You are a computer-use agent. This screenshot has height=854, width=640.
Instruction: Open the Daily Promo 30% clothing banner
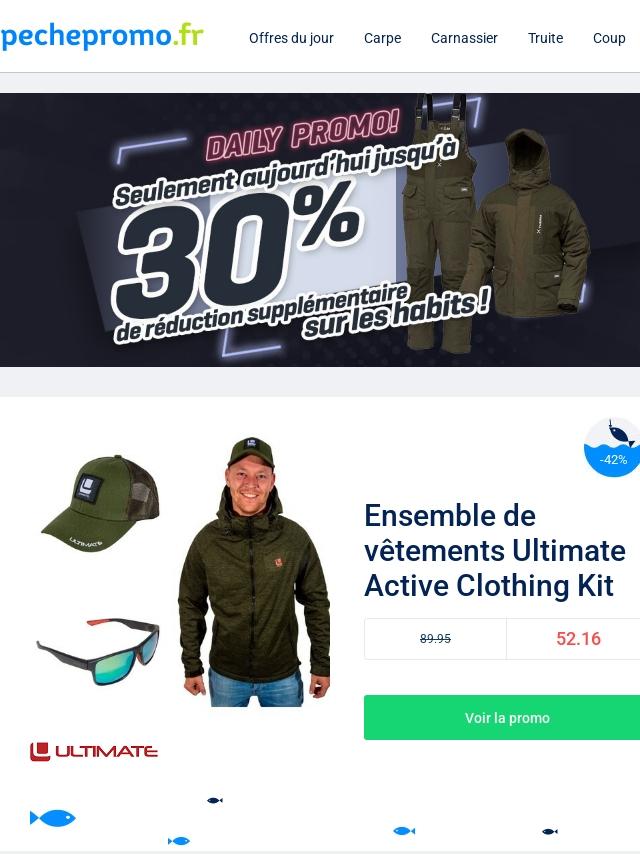[x=320, y=230]
